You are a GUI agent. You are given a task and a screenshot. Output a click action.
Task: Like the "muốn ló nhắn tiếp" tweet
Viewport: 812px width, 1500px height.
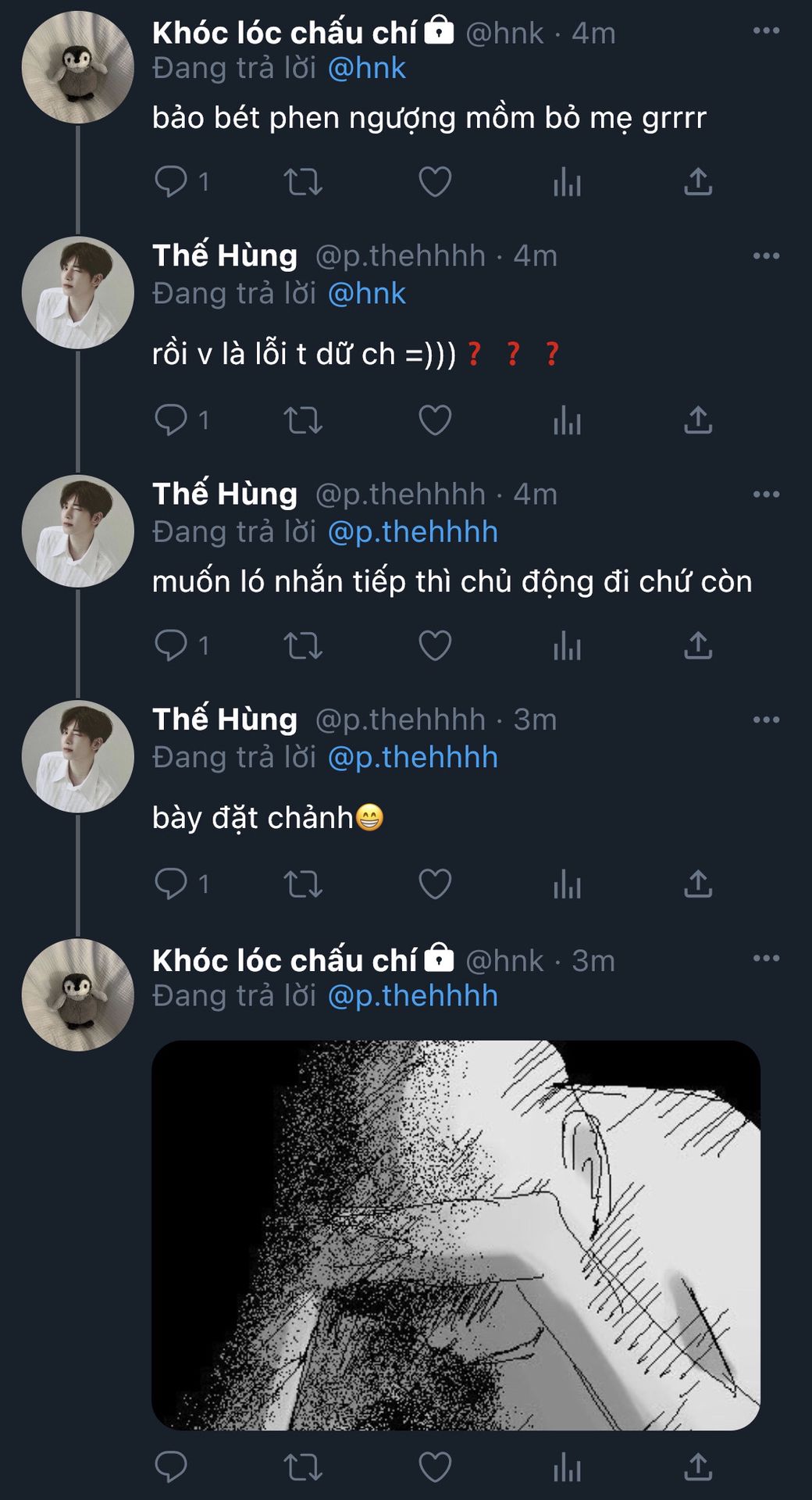pyautogui.click(x=435, y=646)
